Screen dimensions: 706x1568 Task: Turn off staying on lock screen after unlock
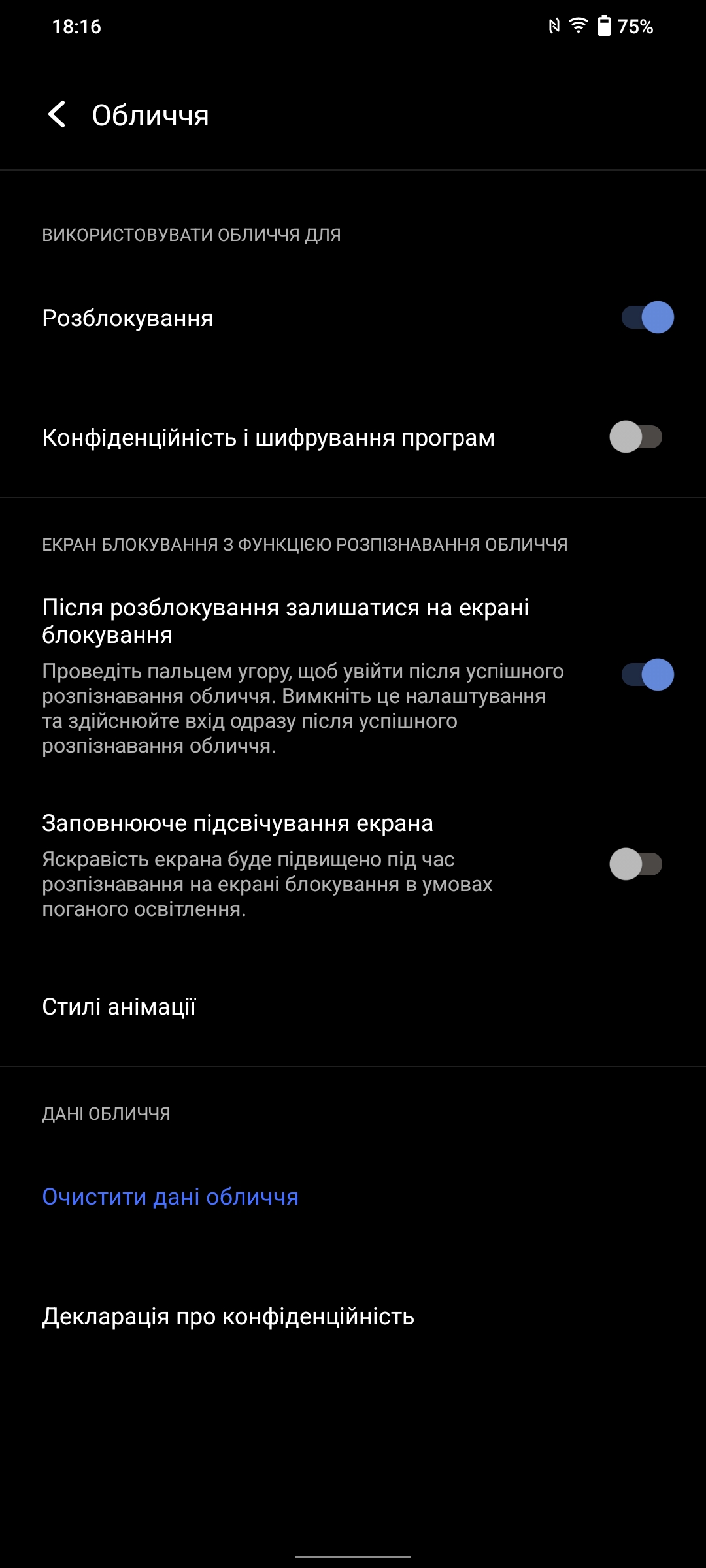coord(647,675)
